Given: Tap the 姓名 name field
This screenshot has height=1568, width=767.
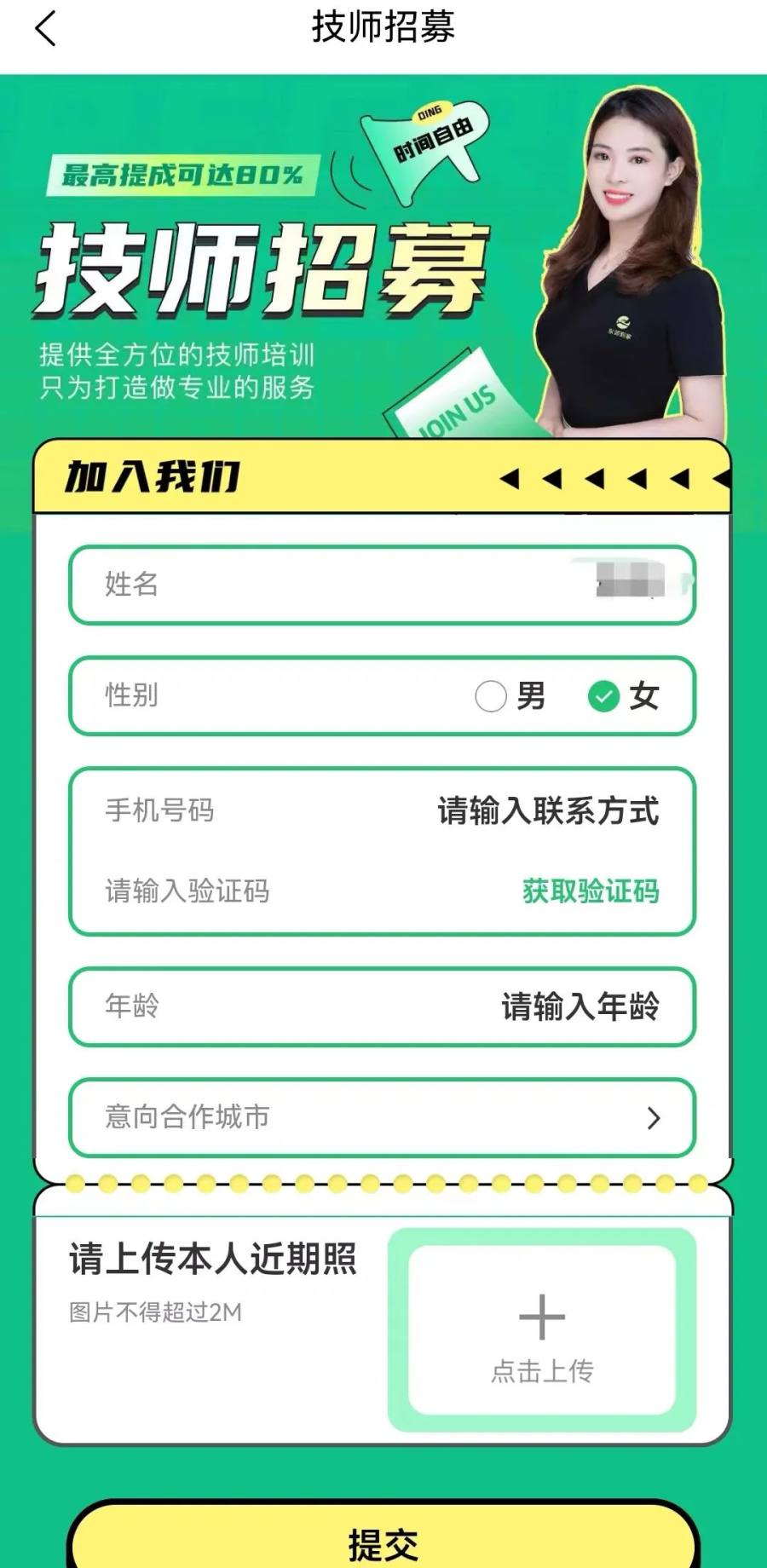Looking at the screenshot, I should click(382, 585).
